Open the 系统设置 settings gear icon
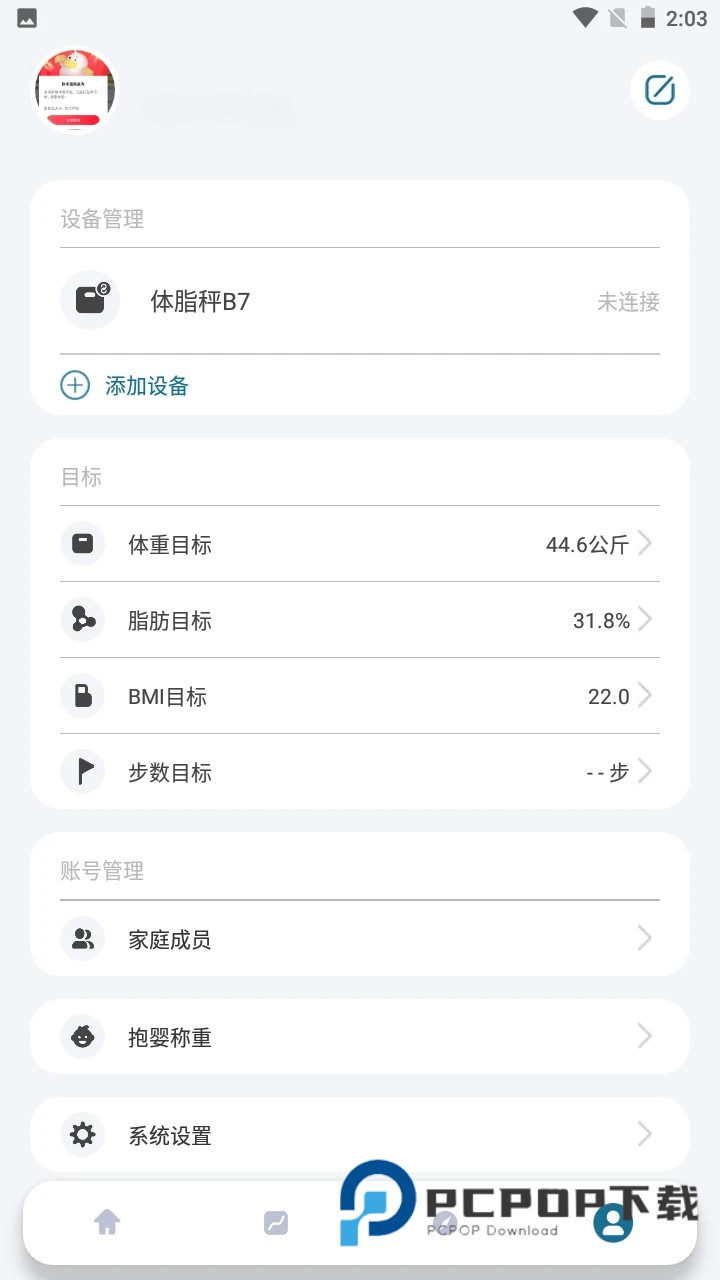Viewport: 720px width, 1280px height. tap(82, 1134)
